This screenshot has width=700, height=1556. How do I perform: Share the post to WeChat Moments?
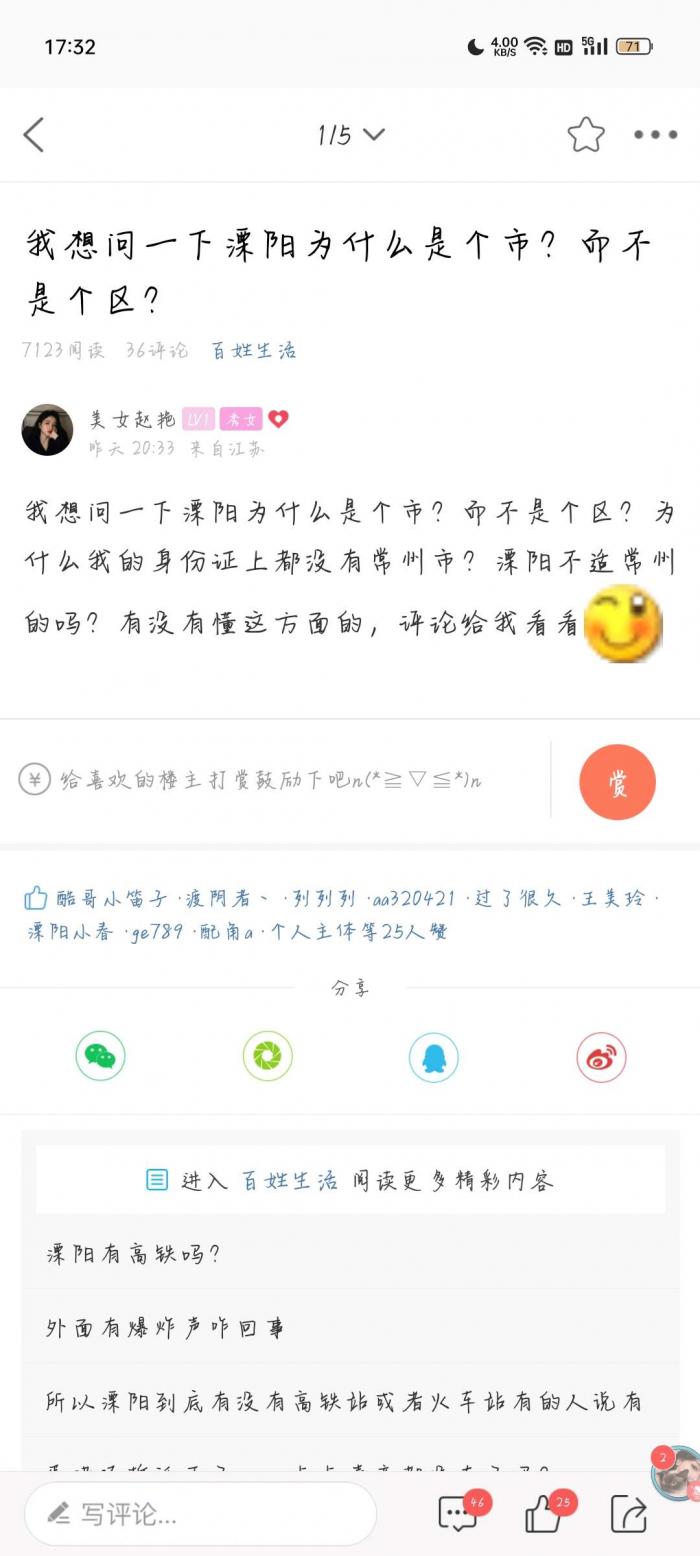(x=267, y=1056)
